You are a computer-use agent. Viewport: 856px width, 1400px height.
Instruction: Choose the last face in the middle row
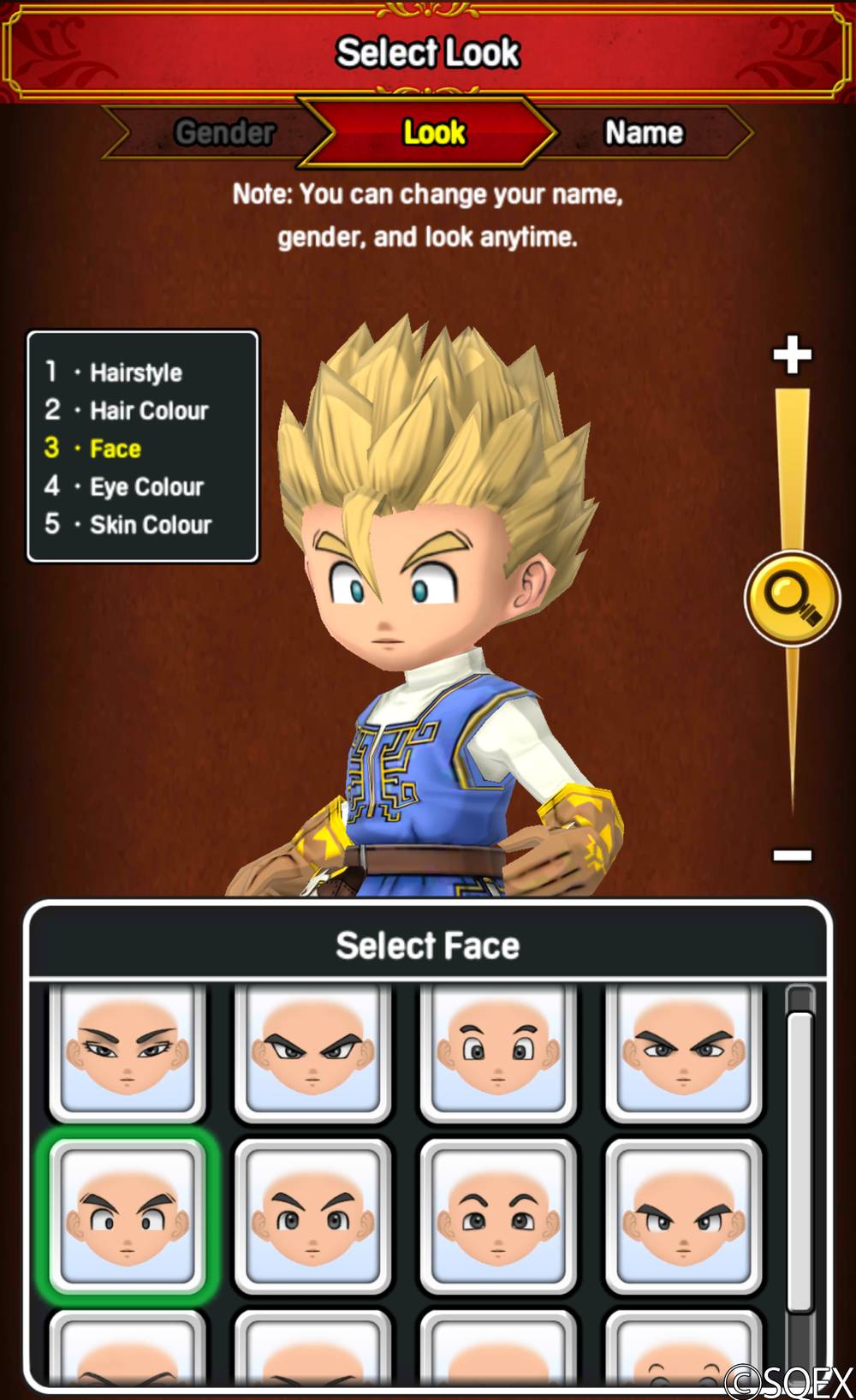point(683,1216)
